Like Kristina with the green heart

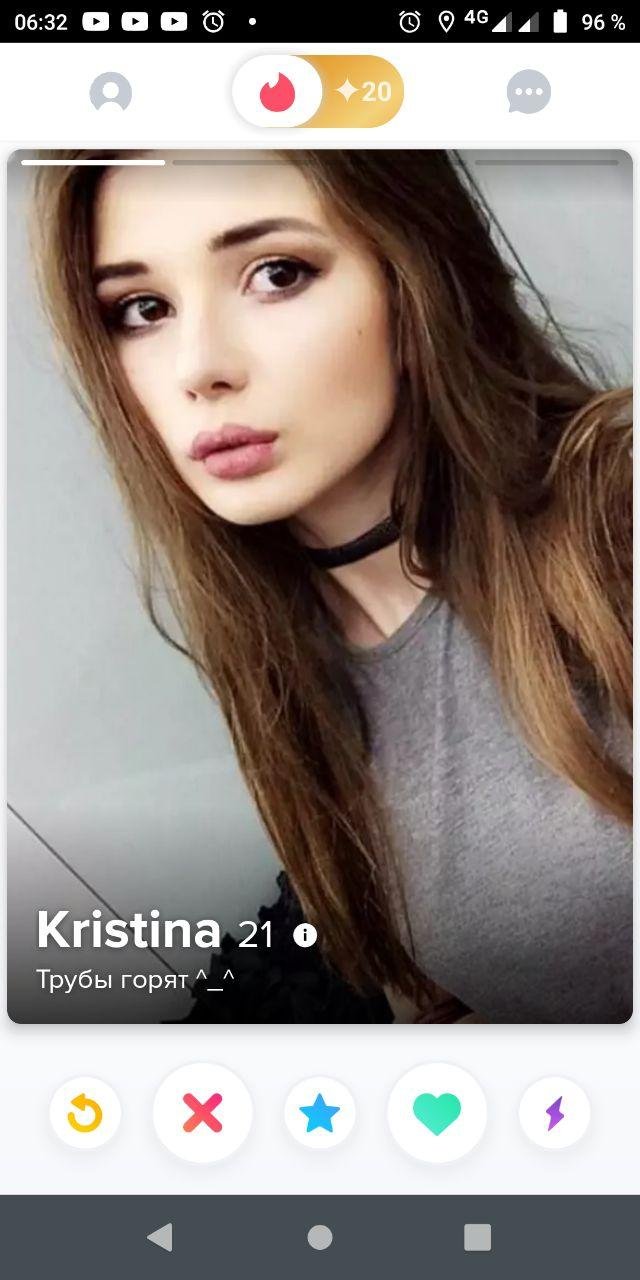click(x=437, y=1112)
